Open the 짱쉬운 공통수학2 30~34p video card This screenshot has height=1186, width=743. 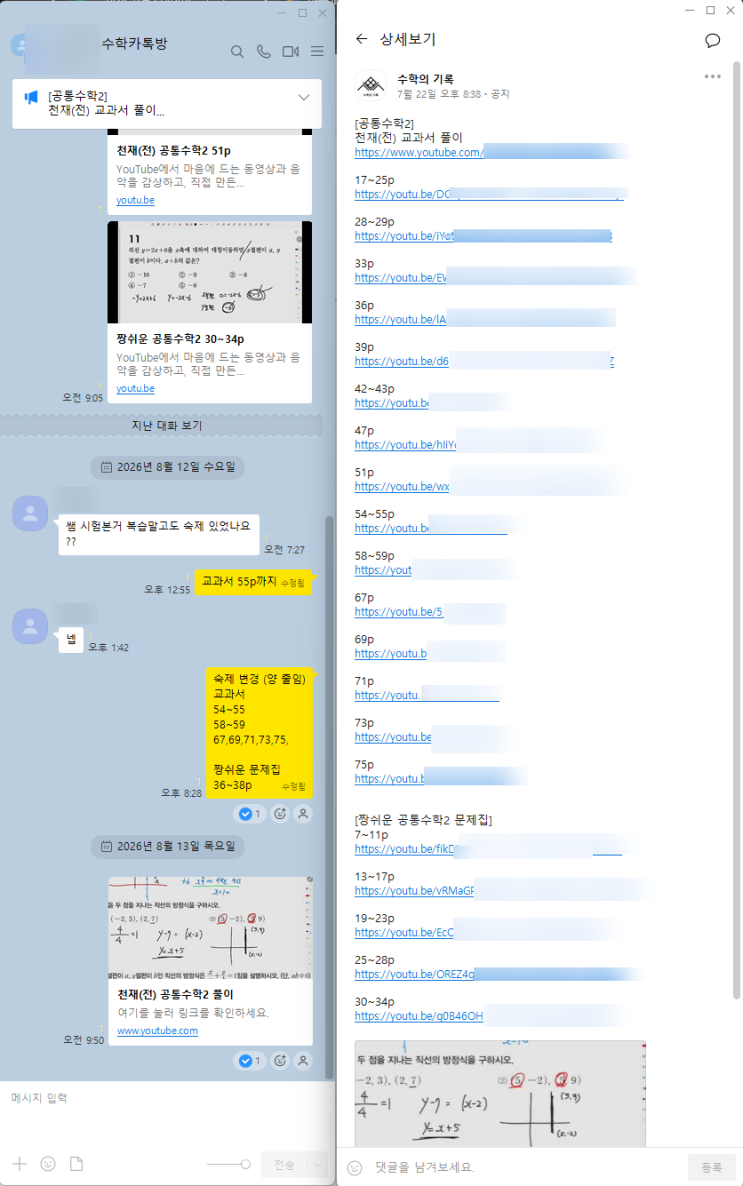[x=210, y=312]
